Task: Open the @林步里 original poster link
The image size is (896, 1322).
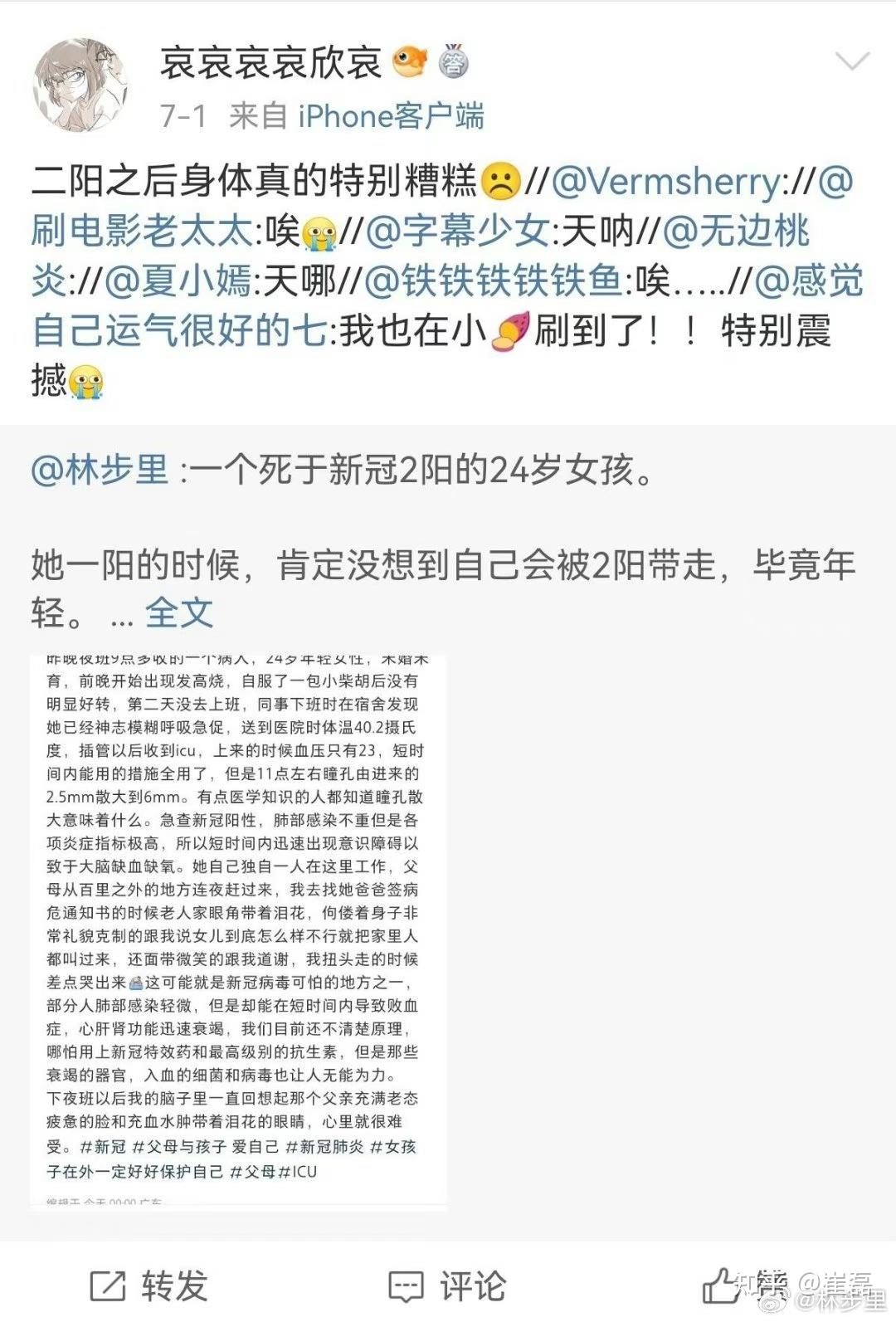Action: click(x=100, y=471)
